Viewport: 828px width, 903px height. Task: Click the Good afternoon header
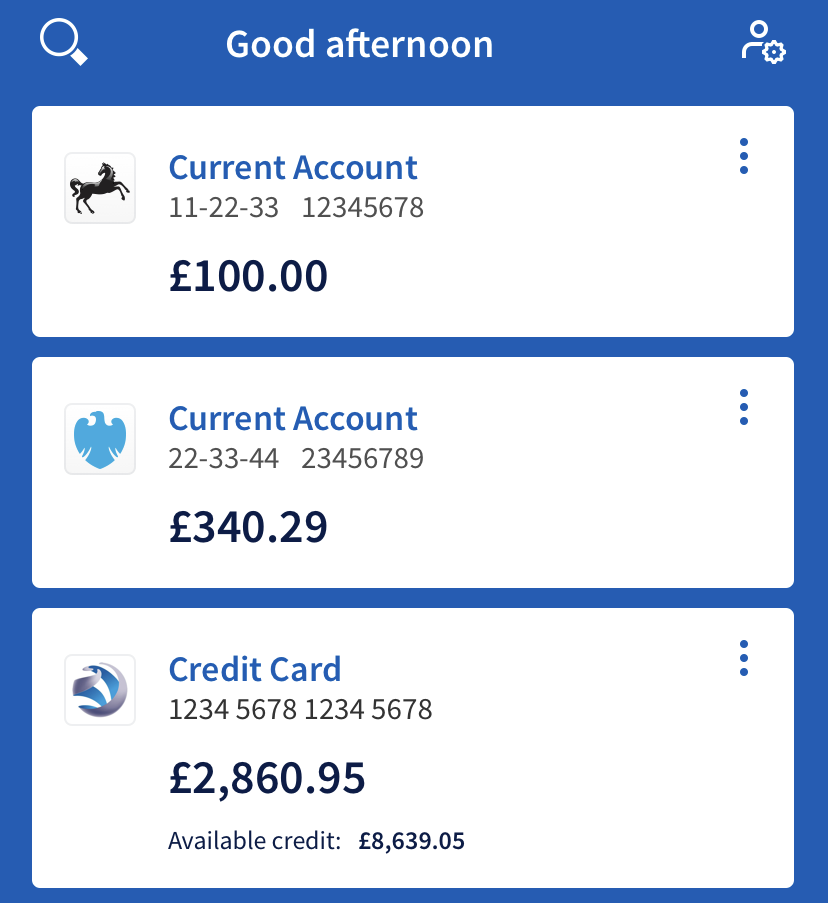[x=359, y=43]
